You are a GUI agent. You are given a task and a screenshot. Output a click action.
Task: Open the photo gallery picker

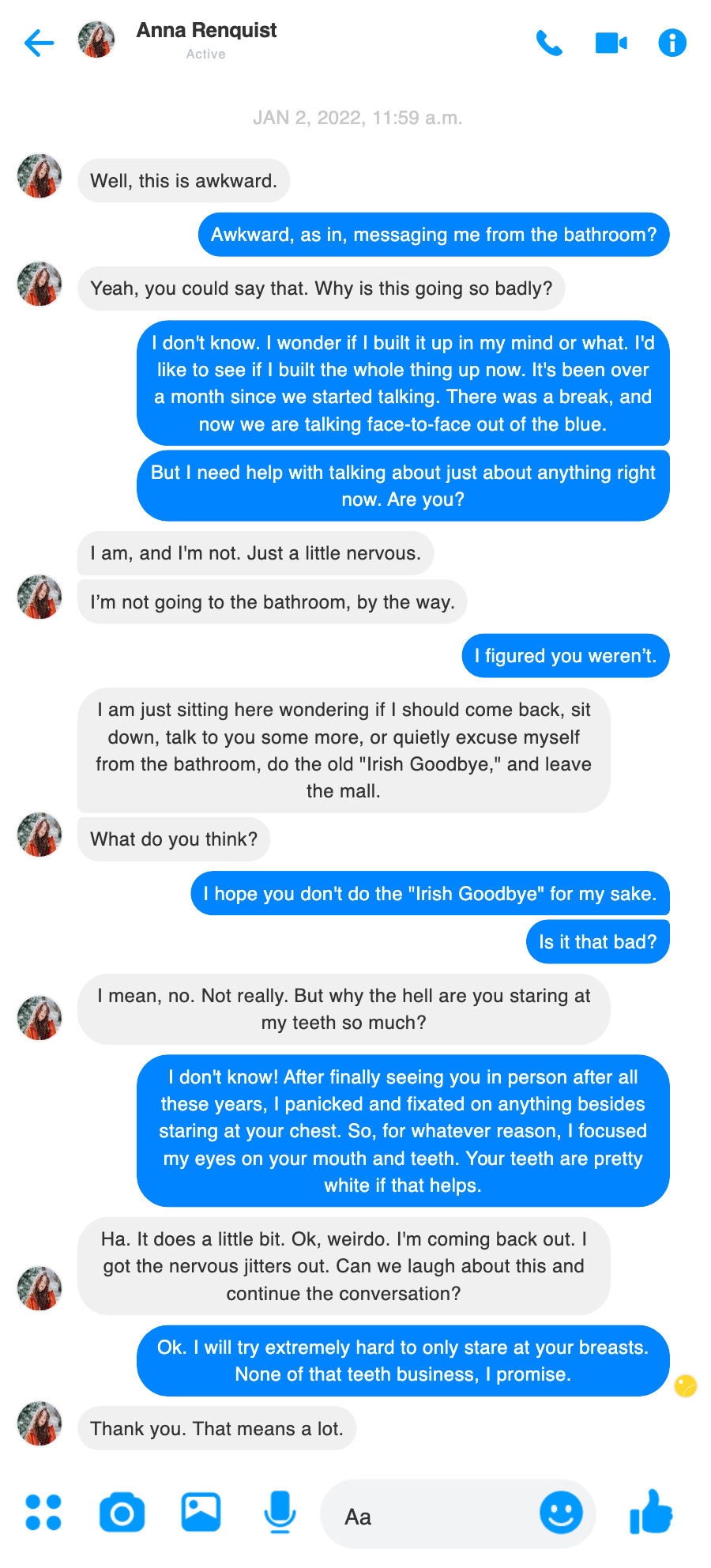(x=201, y=1512)
